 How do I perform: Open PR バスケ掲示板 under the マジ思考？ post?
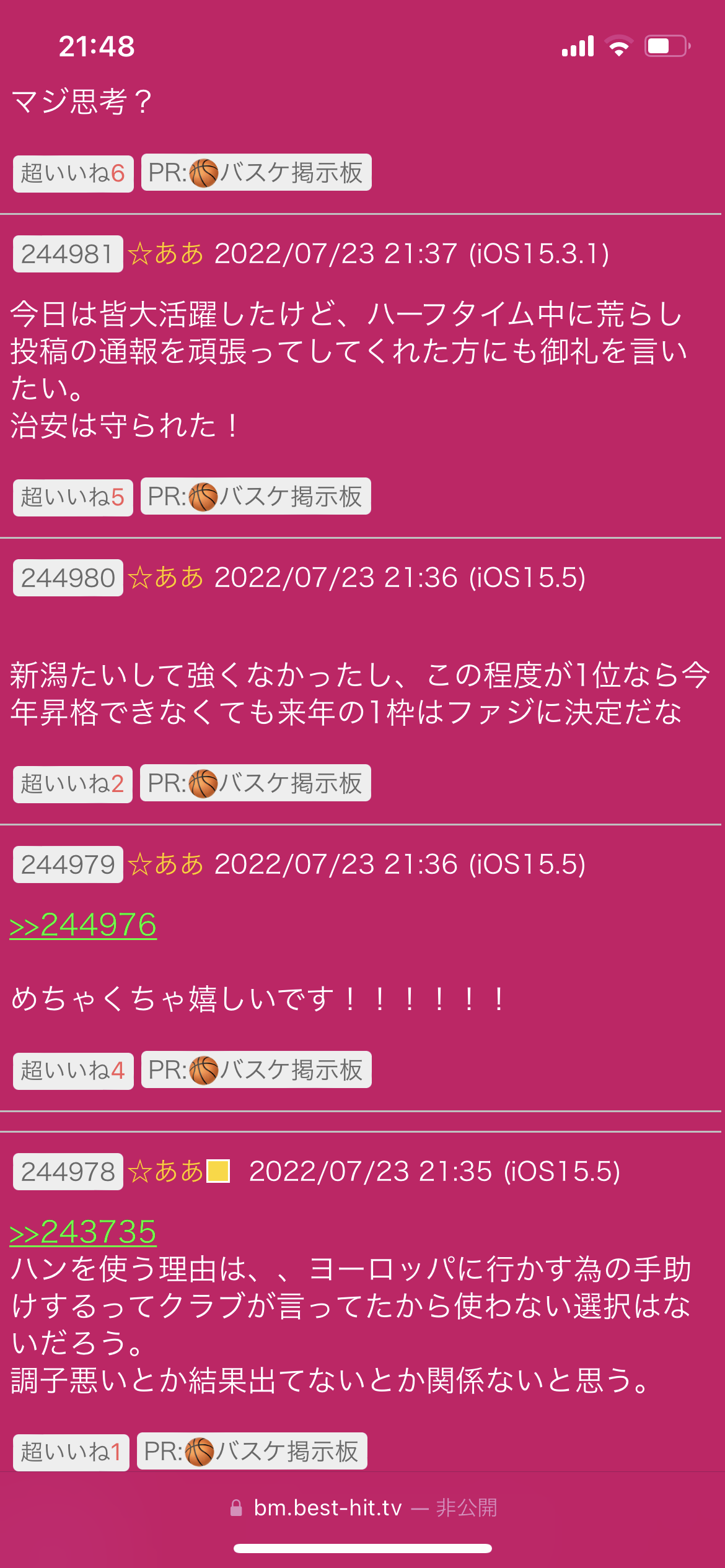pyautogui.click(x=256, y=172)
